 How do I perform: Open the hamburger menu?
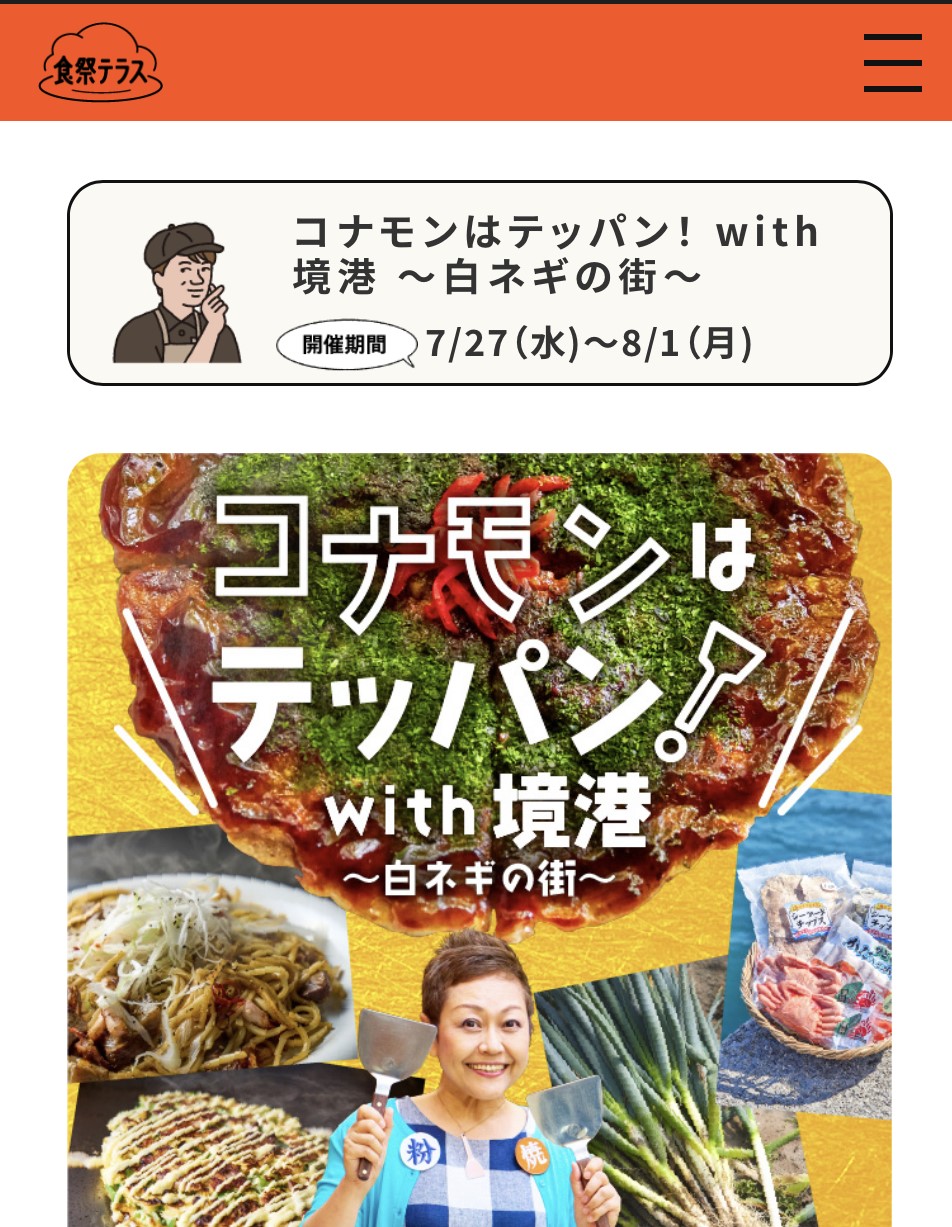[892, 63]
